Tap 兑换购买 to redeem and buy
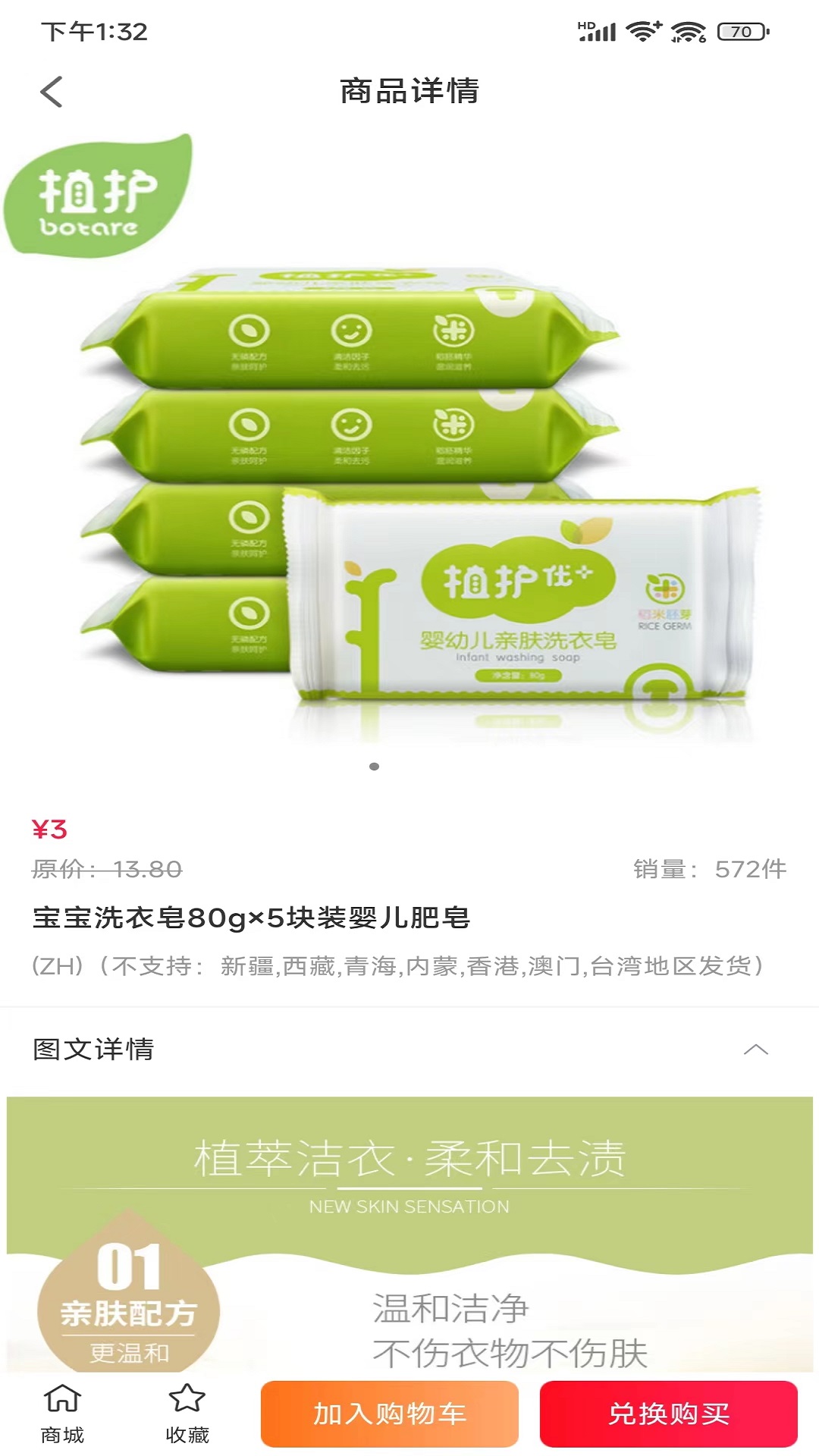This screenshot has width=819, height=1456. (669, 1414)
